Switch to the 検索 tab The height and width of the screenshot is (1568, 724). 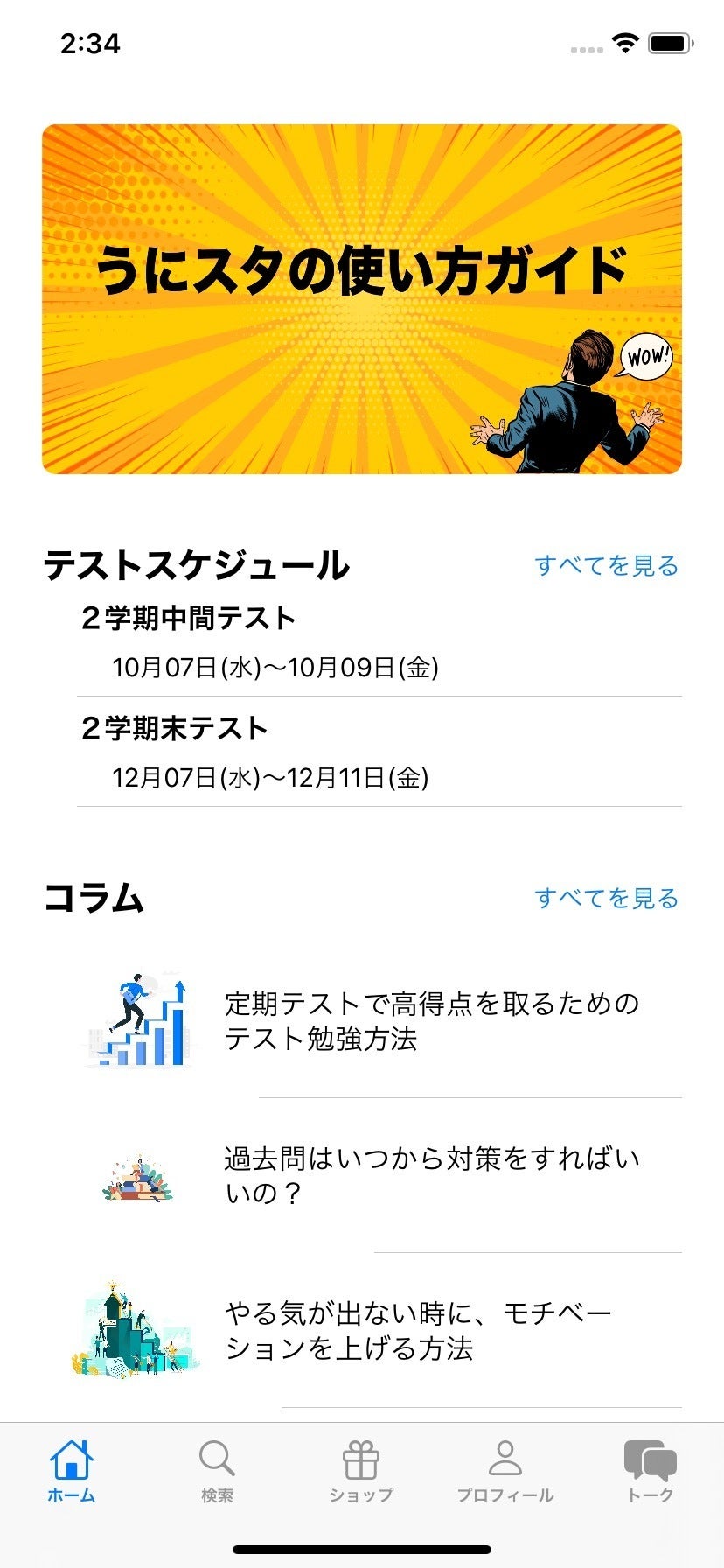click(217, 1472)
